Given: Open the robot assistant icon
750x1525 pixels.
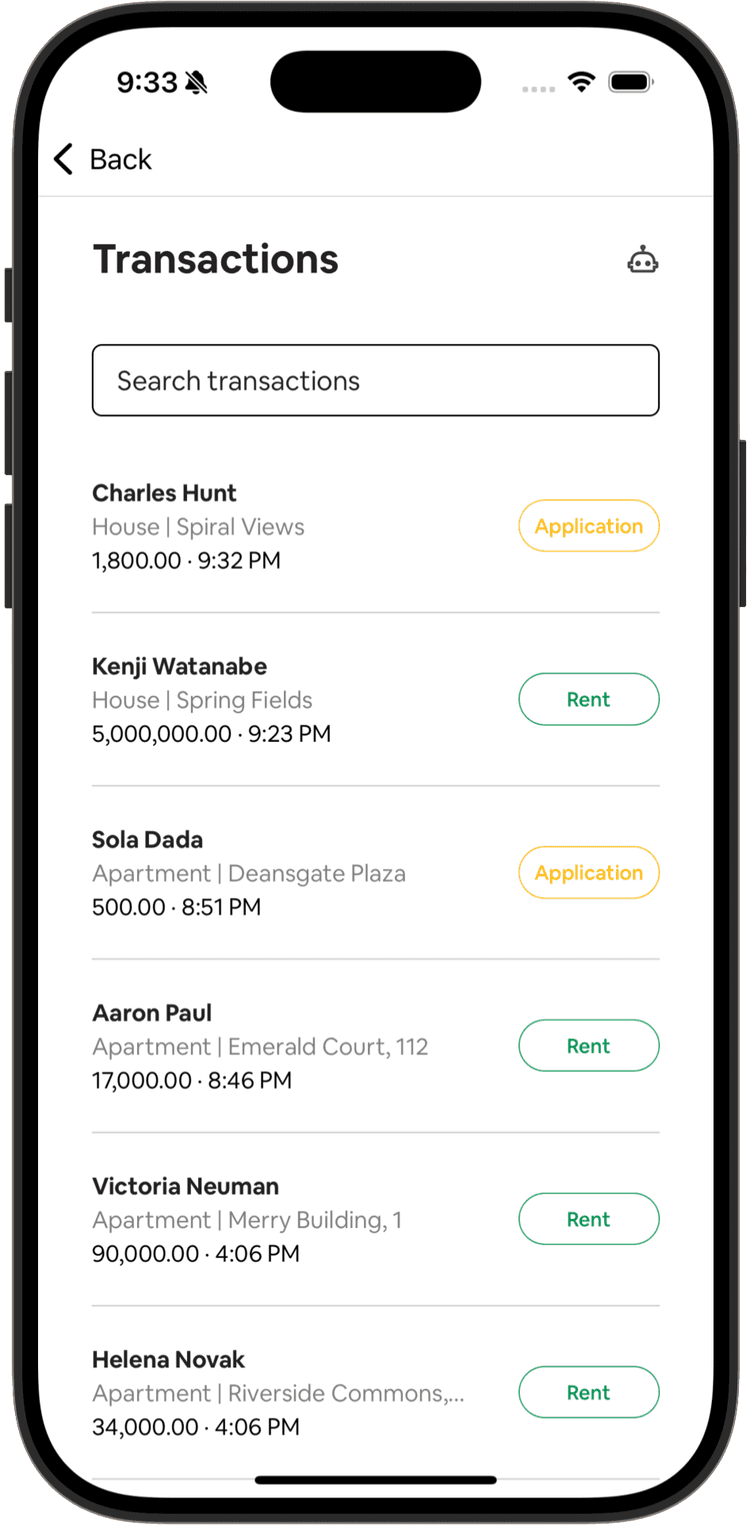Looking at the screenshot, I should 642,260.
